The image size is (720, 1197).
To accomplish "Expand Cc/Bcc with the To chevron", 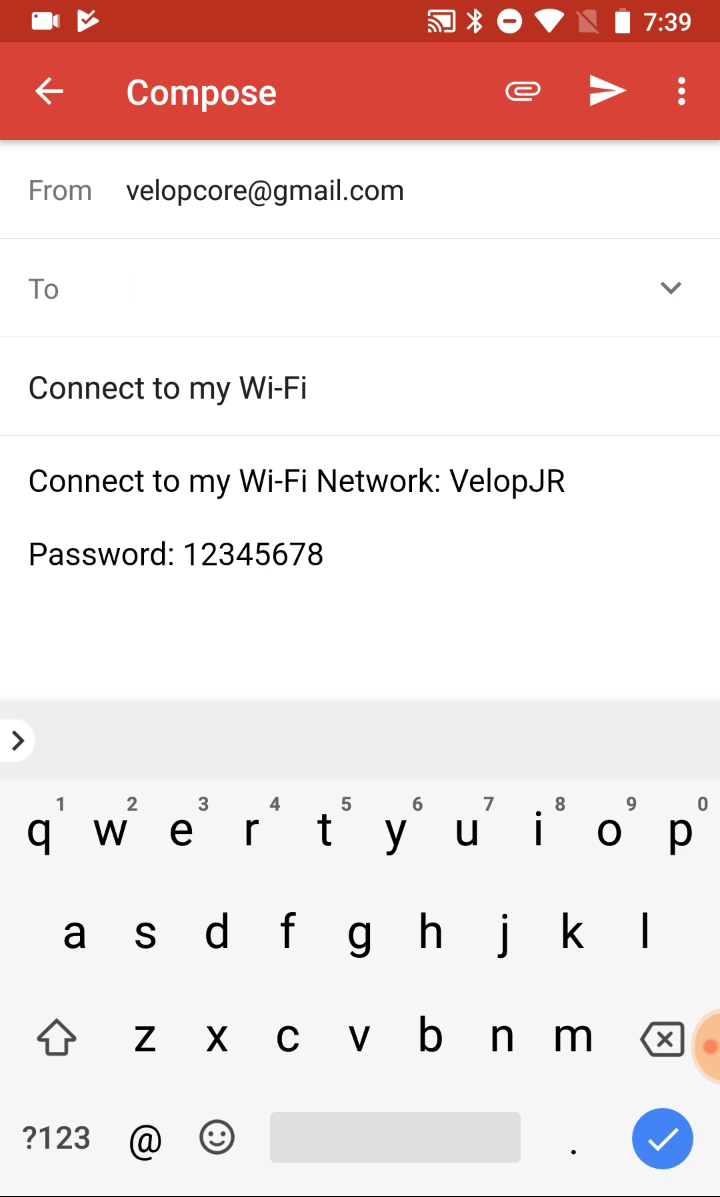I will pyautogui.click(x=670, y=288).
